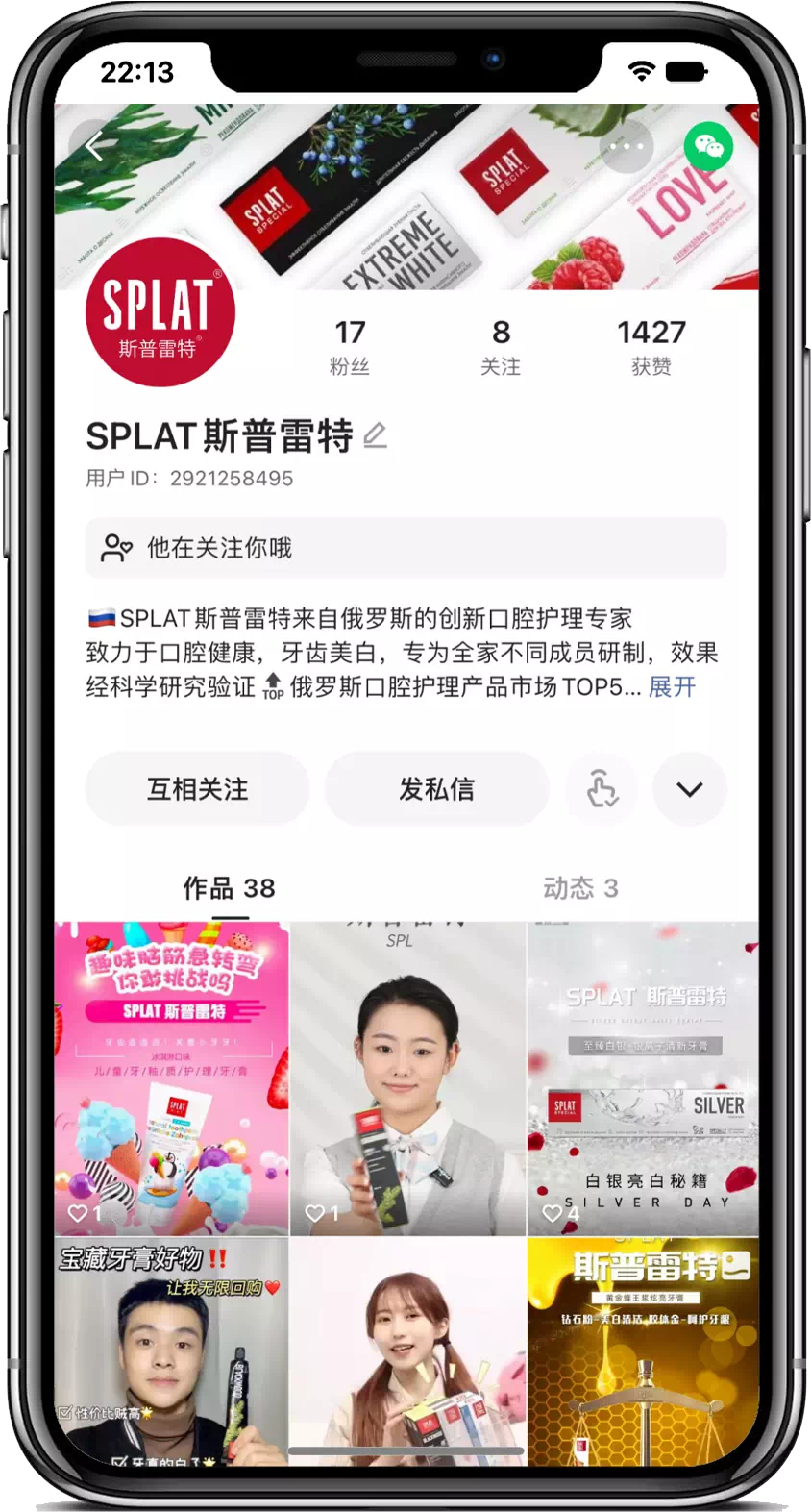Open the 白银亮白秘籍 SILVER DAY video
811x1512 pixels.
tap(642, 1077)
